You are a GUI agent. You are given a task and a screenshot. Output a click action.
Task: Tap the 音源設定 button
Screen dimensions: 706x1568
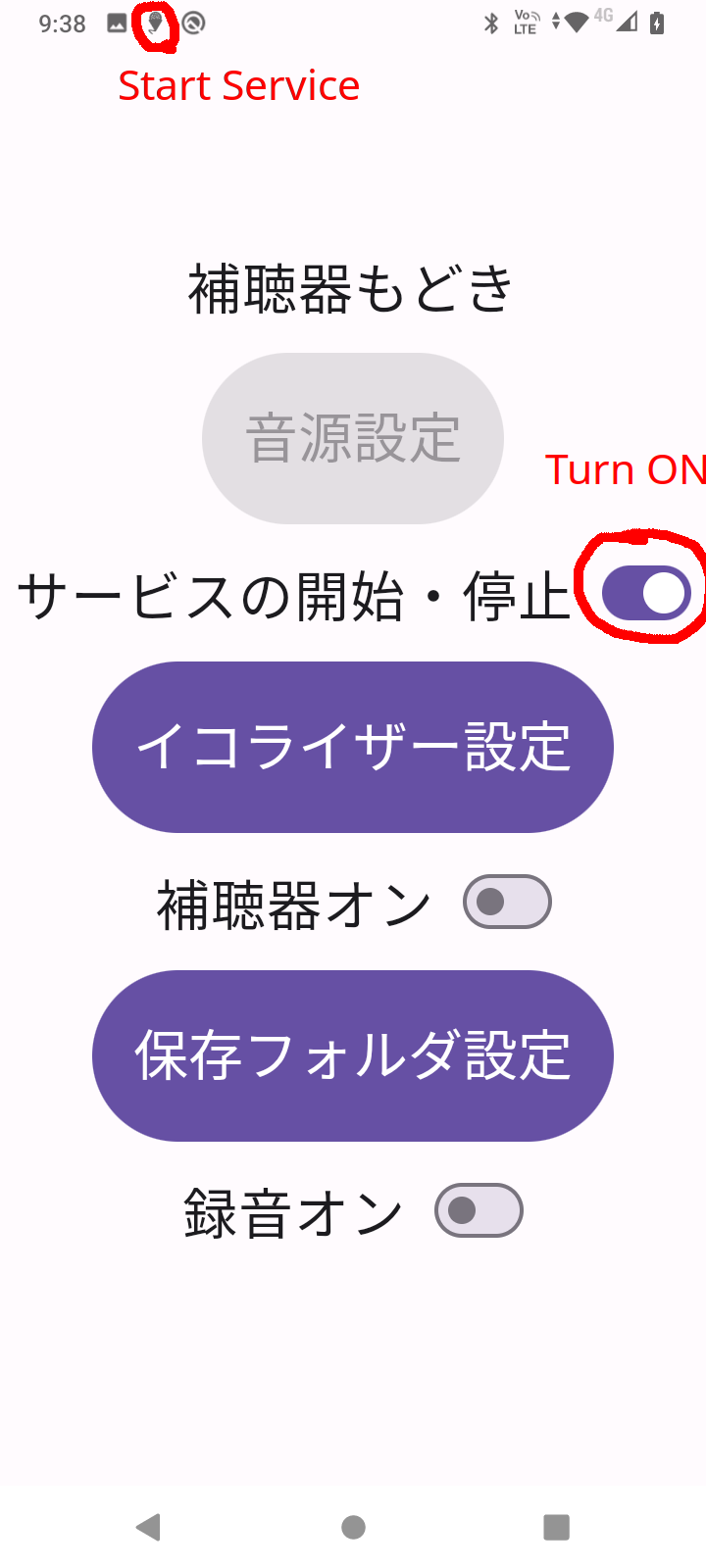click(x=353, y=438)
